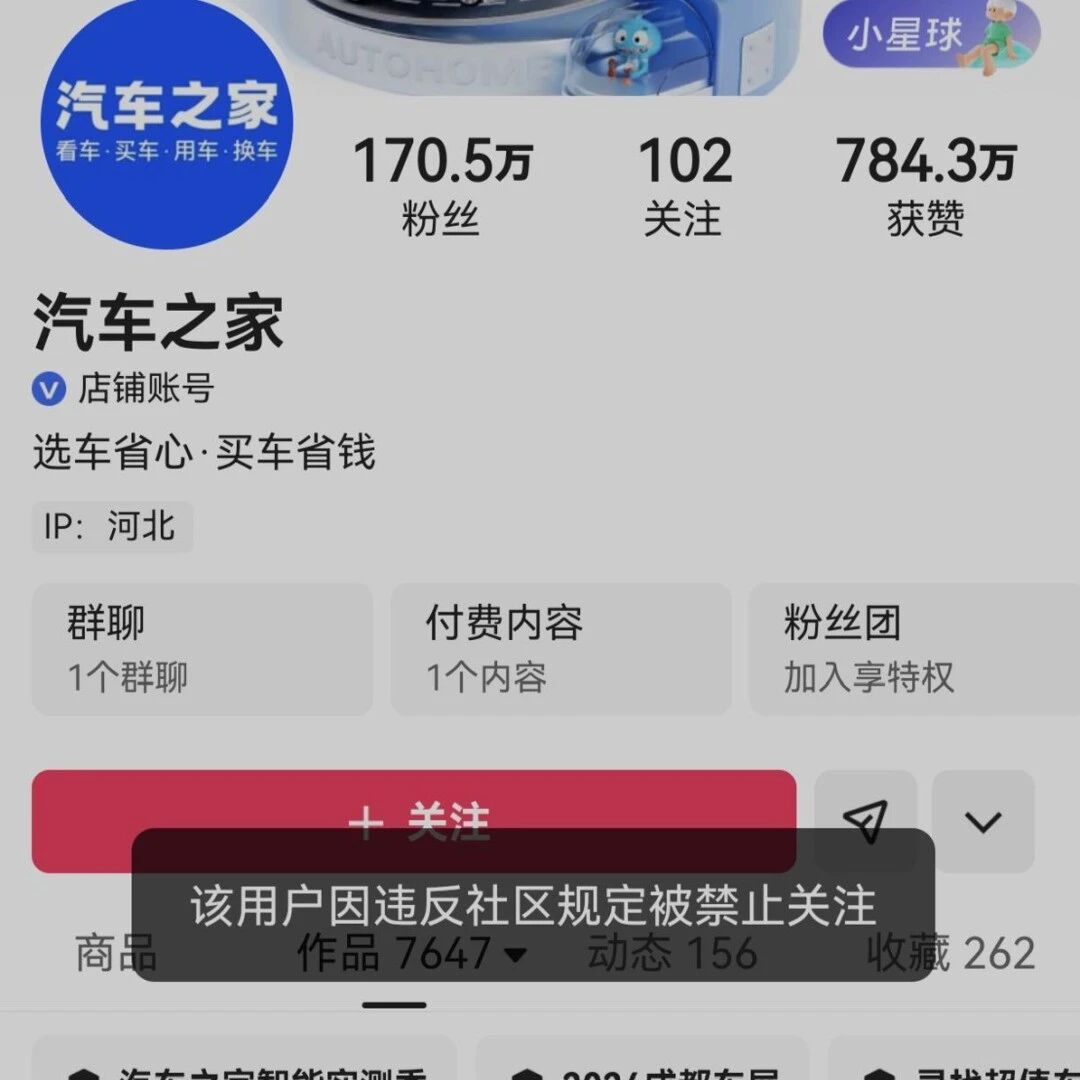The height and width of the screenshot is (1080, 1080).
Task: Expand the chevron-down recommendations button
Action: coord(983,821)
